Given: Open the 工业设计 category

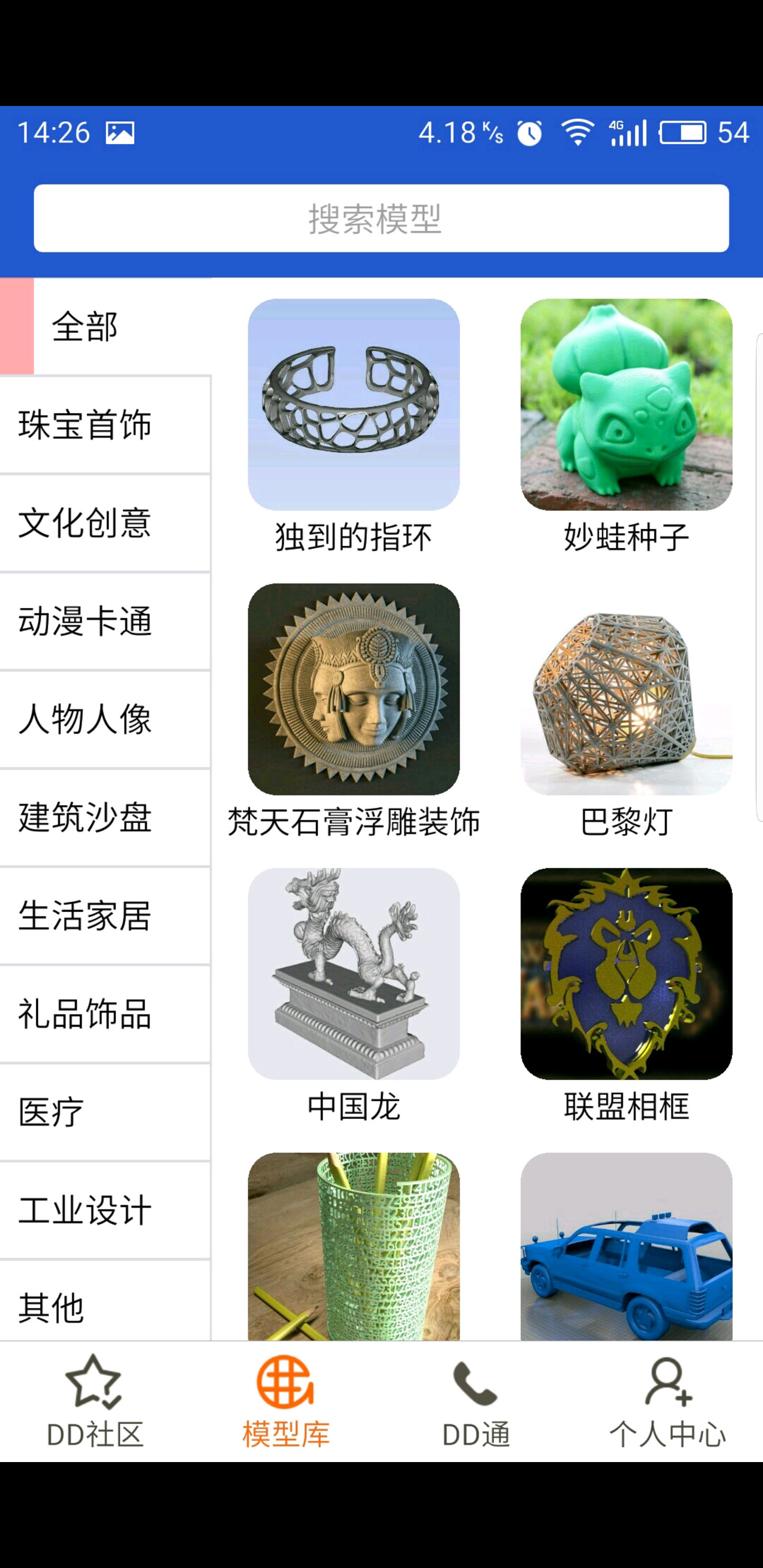Looking at the screenshot, I should 105,1209.
